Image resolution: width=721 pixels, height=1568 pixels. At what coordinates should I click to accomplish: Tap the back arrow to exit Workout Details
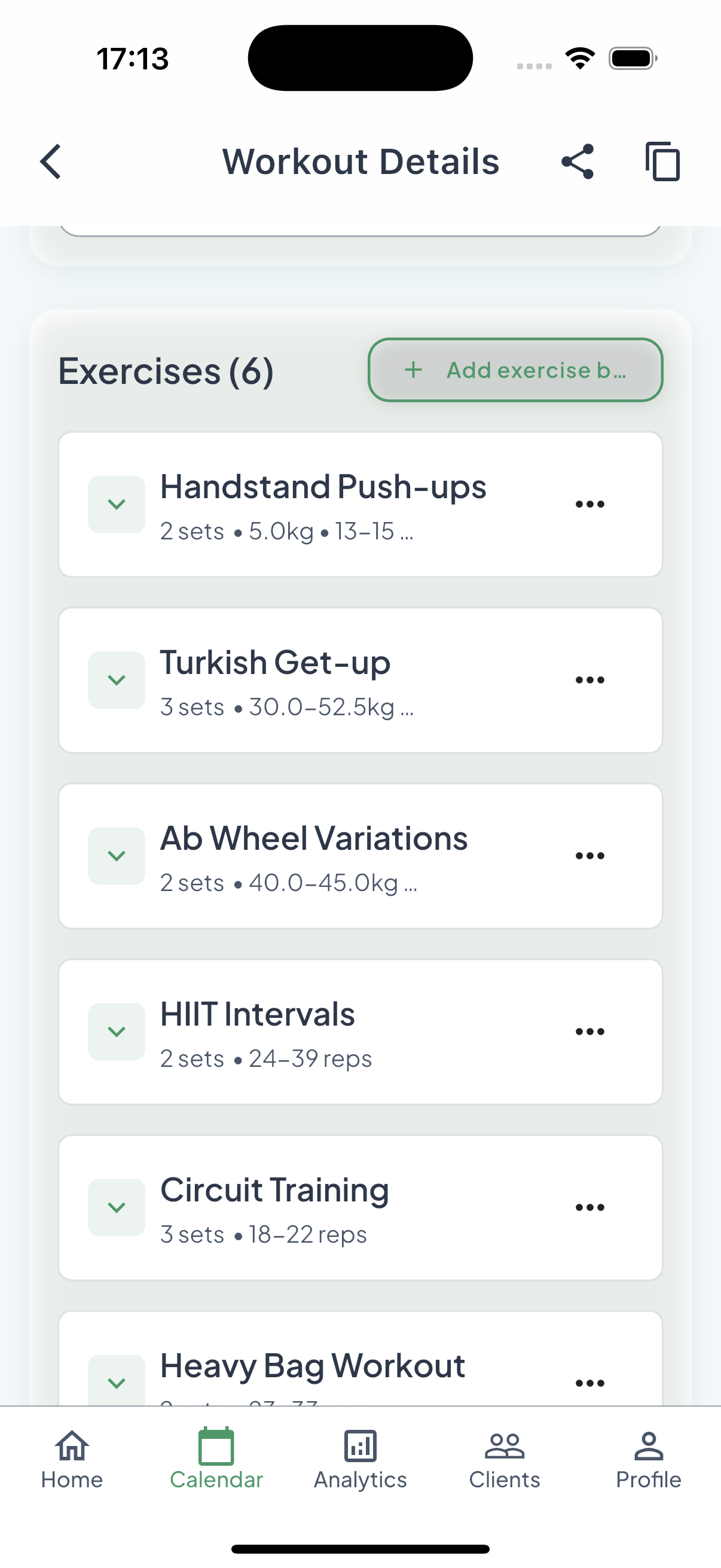click(50, 161)
